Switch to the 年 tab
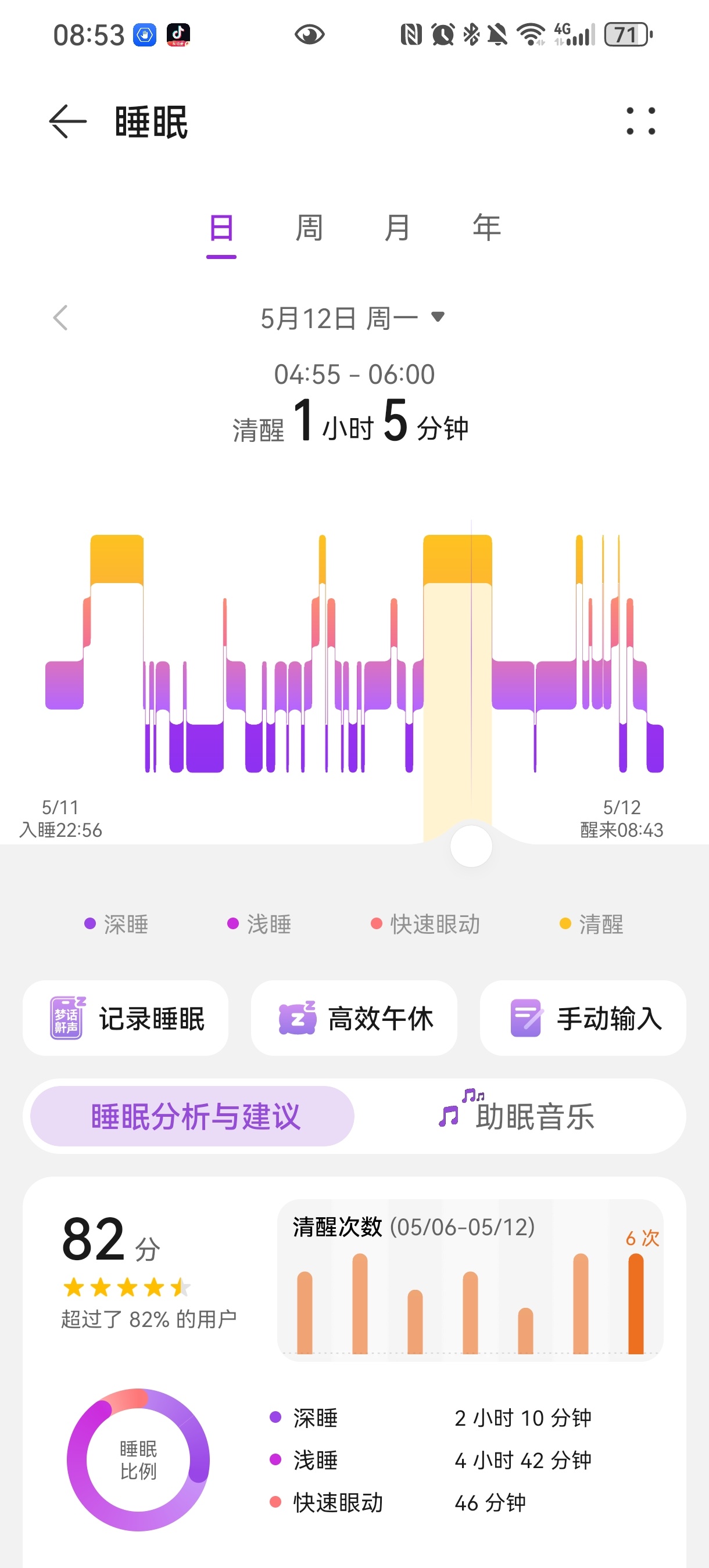709x1568 pixels. 486,228
